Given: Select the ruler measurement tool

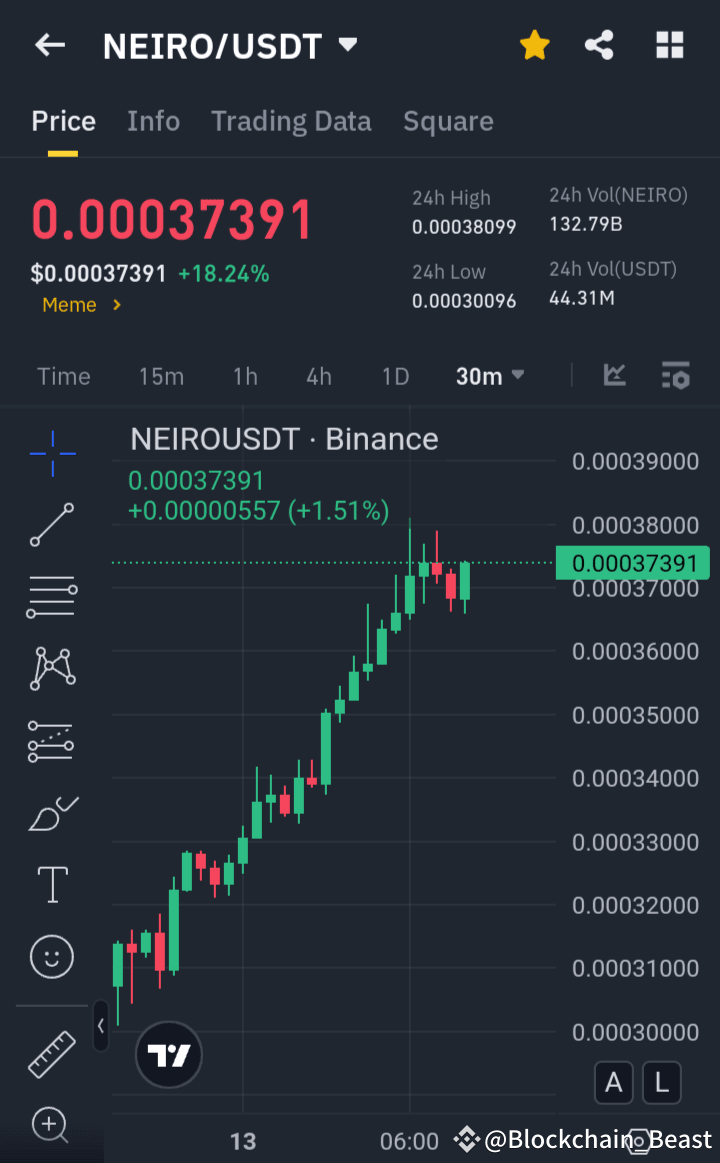Looking at the screenshot, I should 51,1054.
